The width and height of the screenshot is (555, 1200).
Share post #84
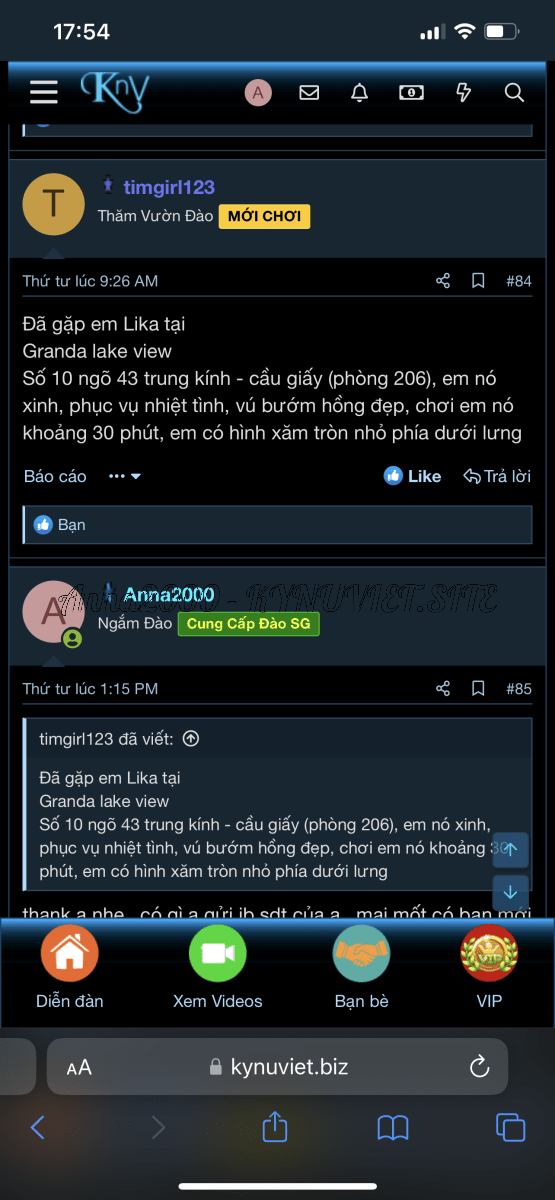click(x=443, y=281)
